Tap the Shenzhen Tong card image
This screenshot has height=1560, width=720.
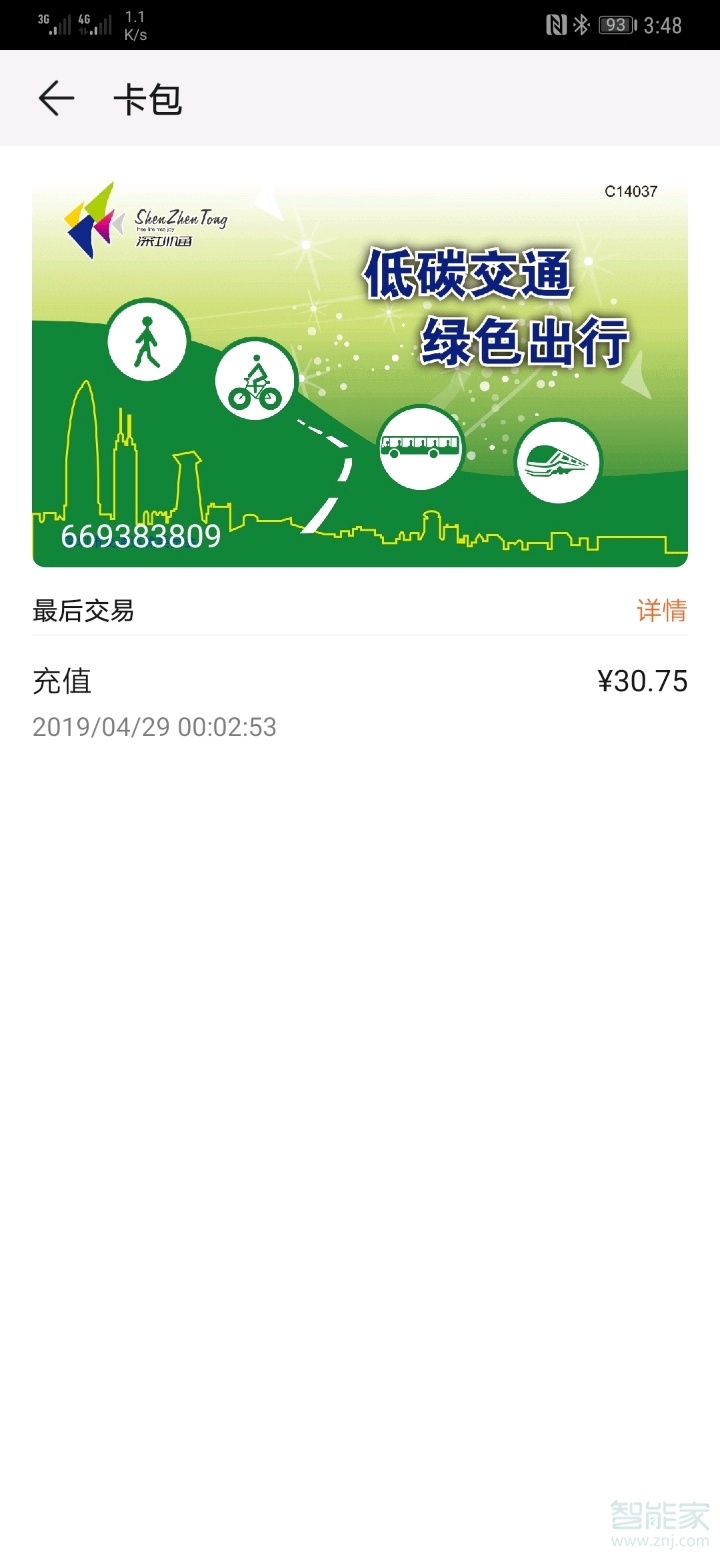click(x=360, y=370)
